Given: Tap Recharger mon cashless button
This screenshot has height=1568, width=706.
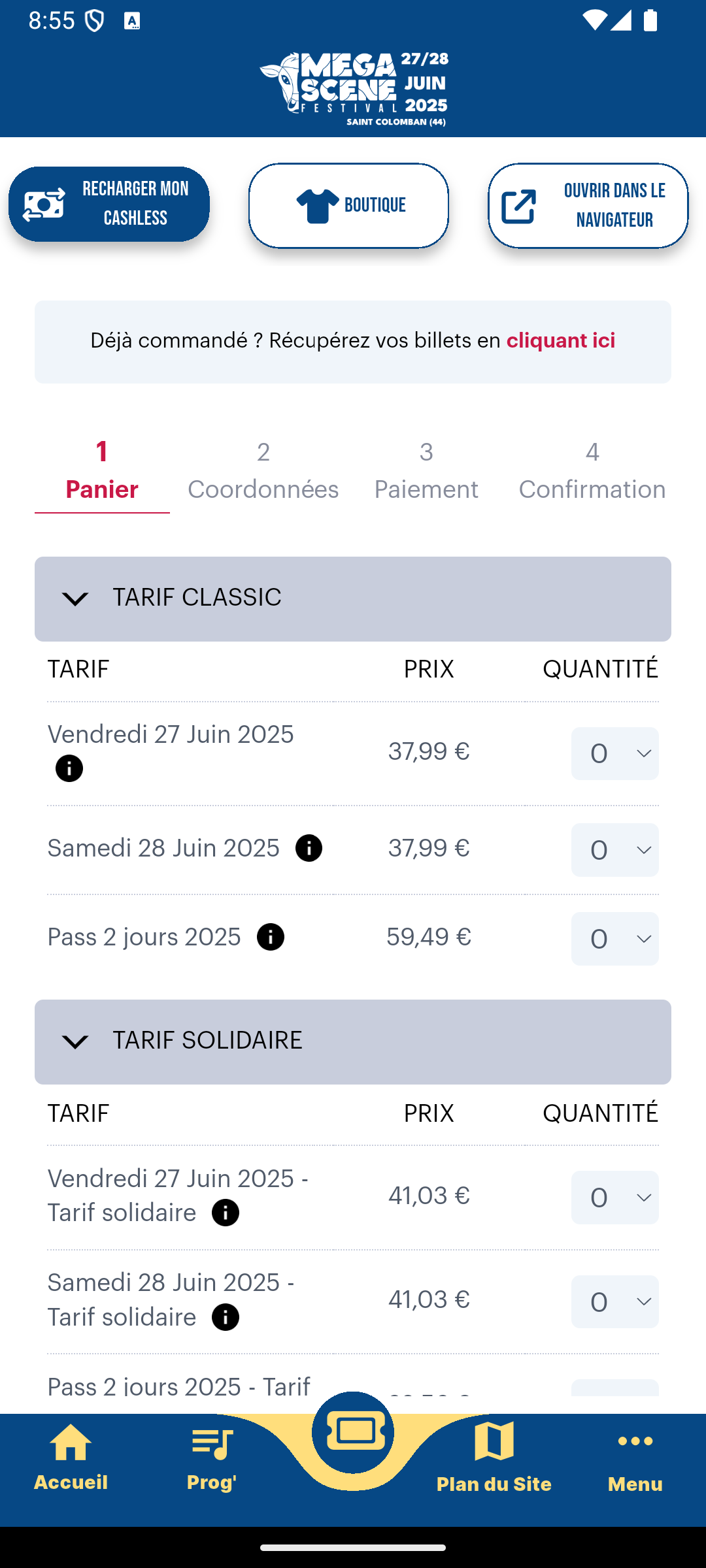Looking at the screenshot, I should [109, 204].
